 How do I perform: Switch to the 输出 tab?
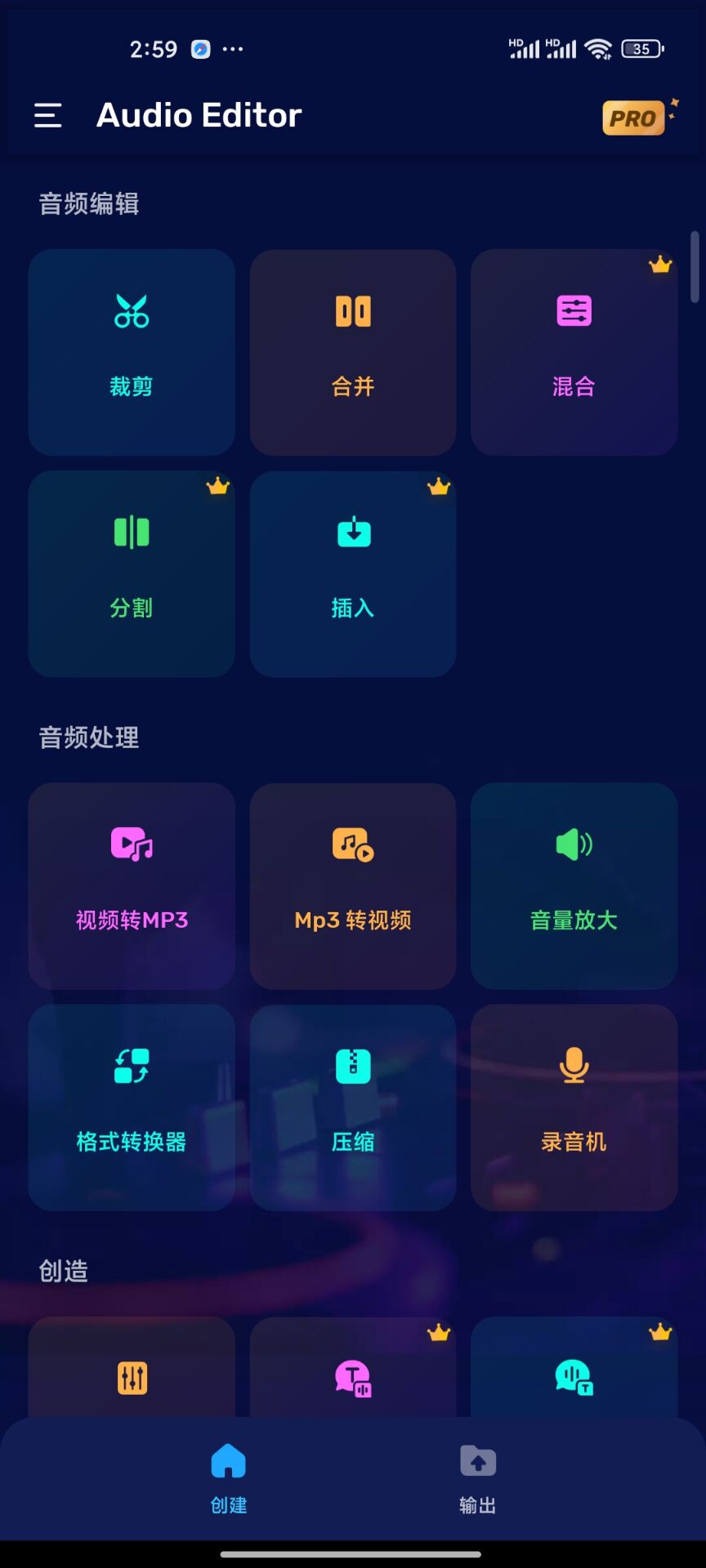(478, 1477)
